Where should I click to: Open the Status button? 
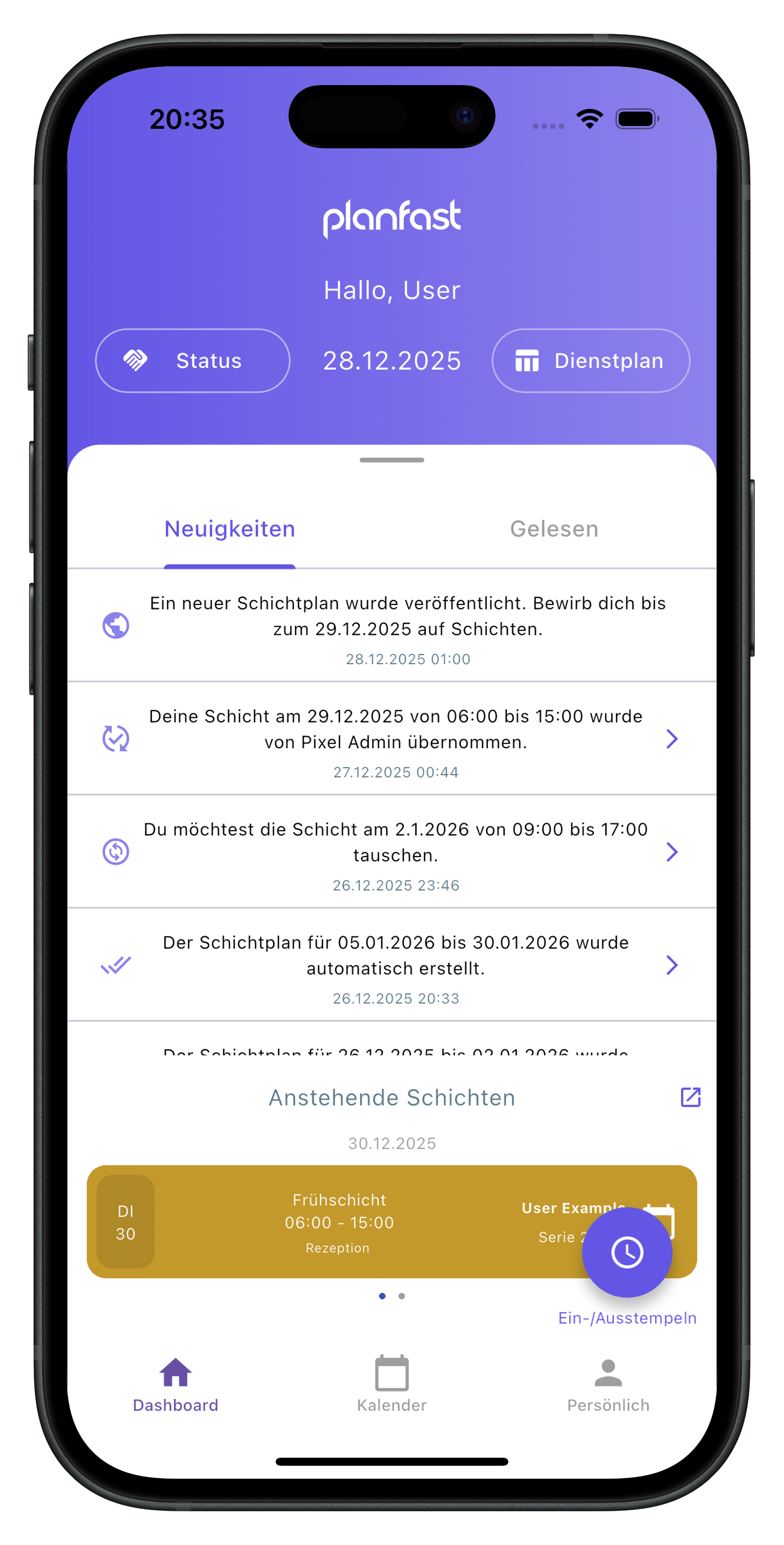coord(193,360)
